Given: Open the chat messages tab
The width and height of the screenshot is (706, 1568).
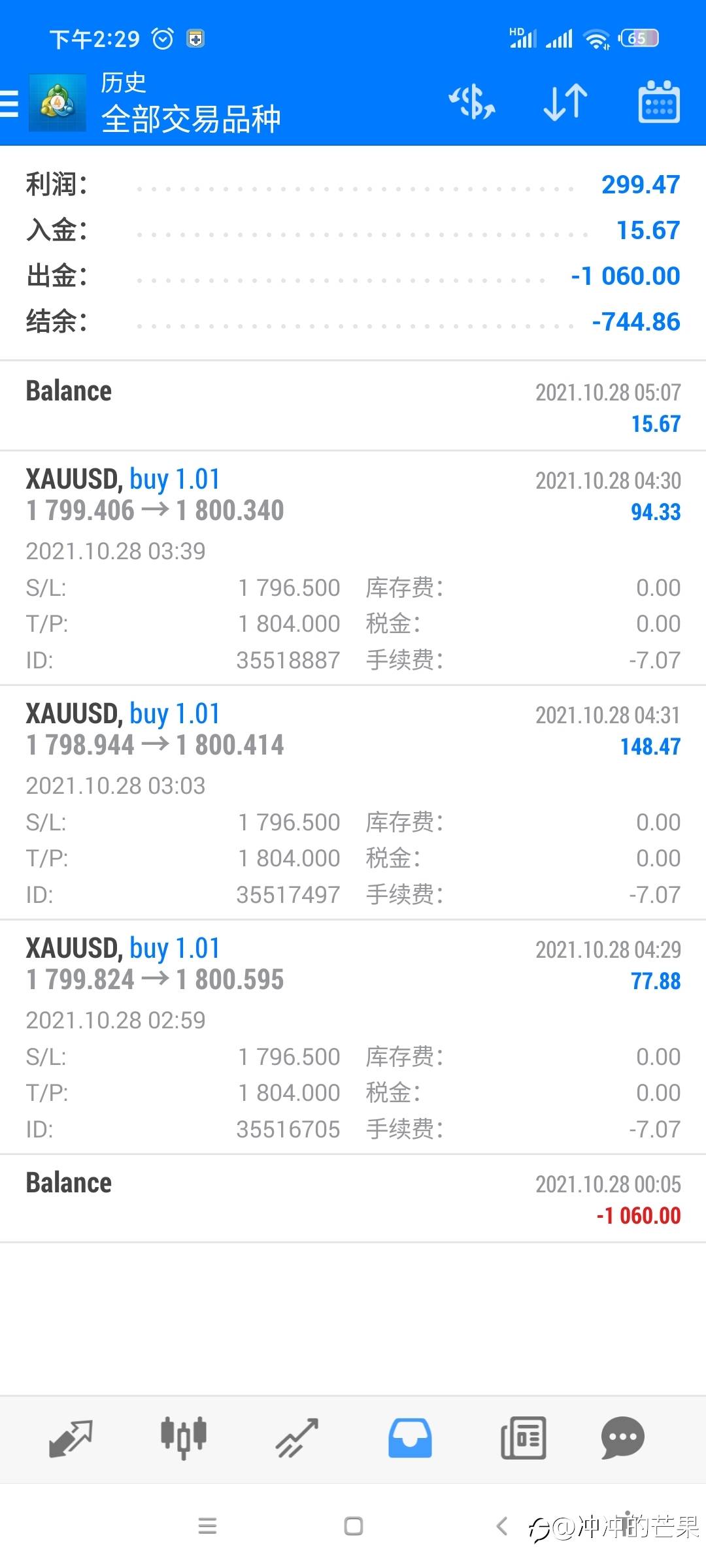Looking at the screenshot, I should pyautogui.click(x=622, y=1439).
